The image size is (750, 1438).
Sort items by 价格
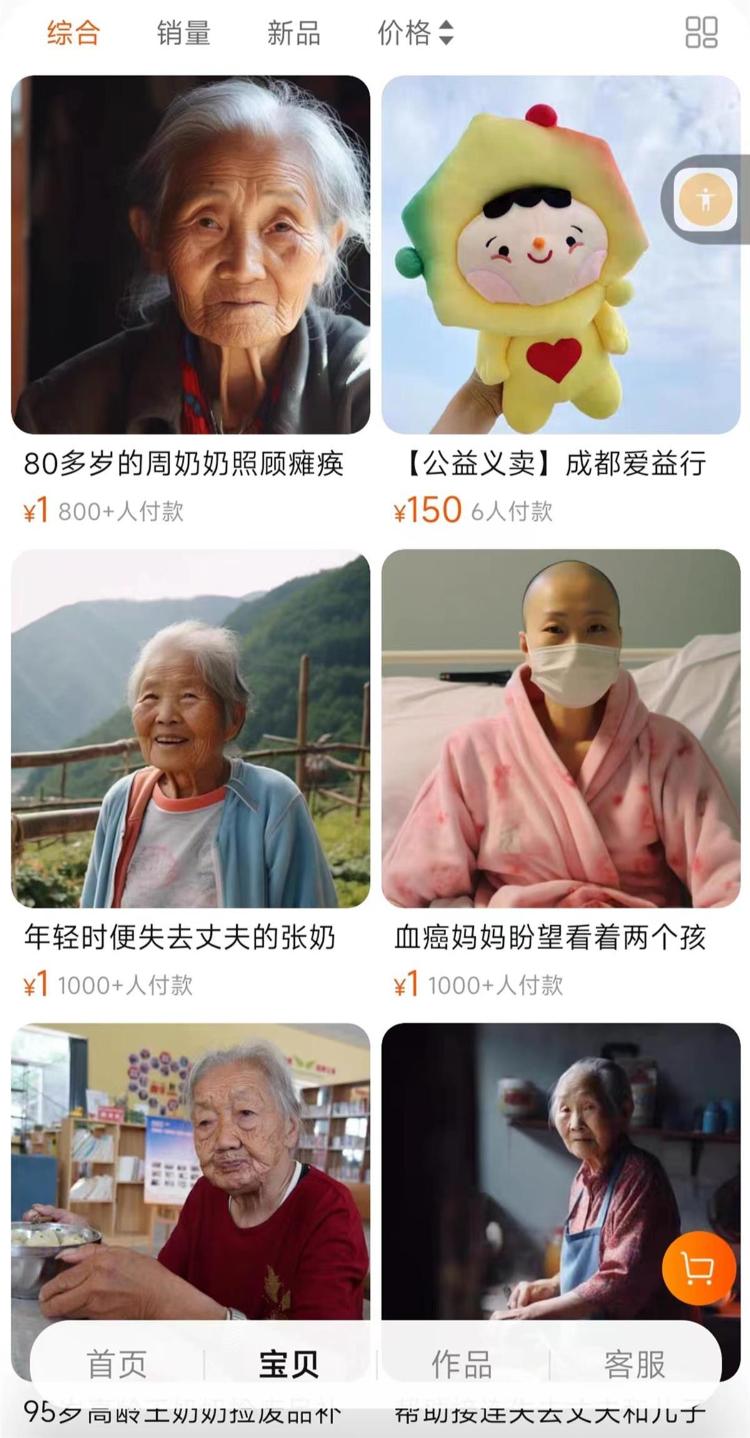415,33
